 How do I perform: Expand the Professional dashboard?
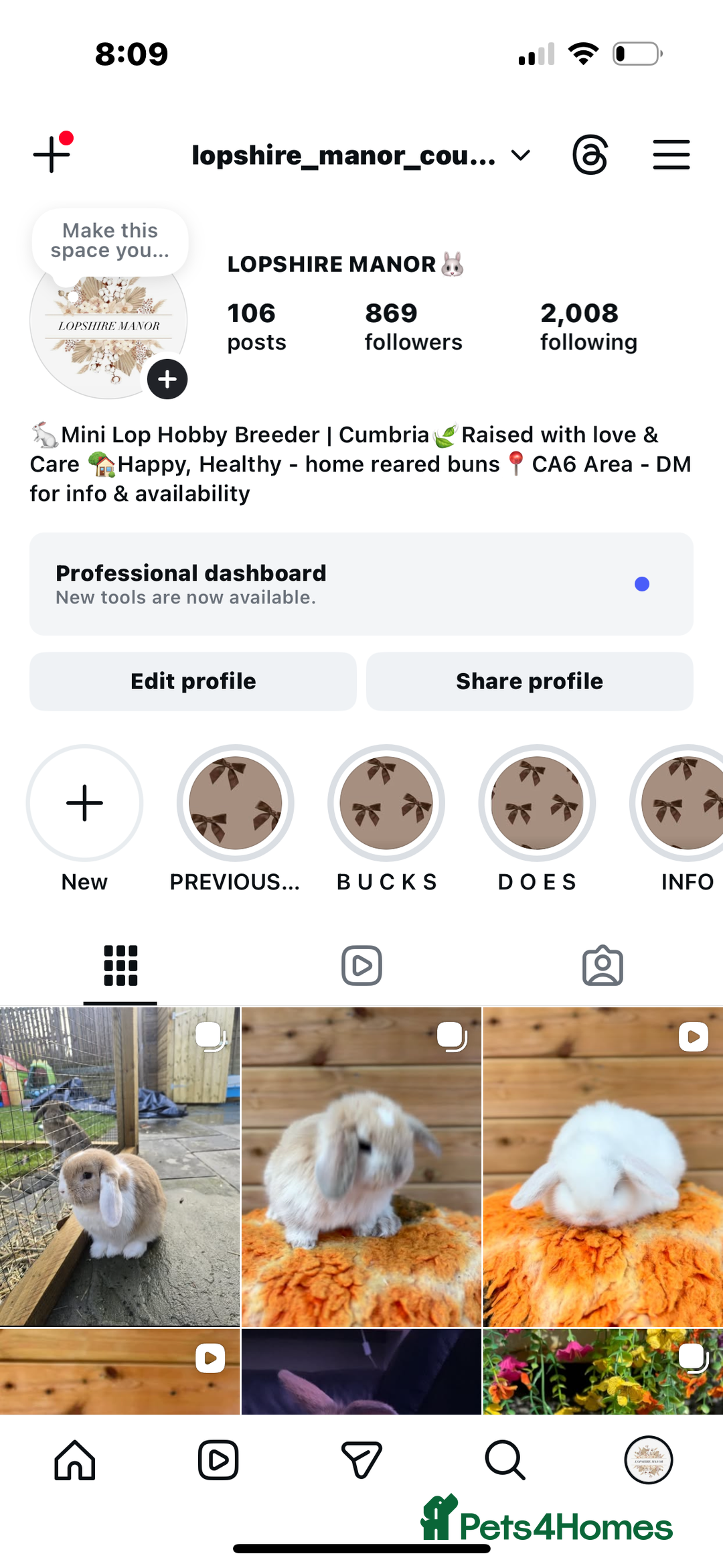(361, 583)
